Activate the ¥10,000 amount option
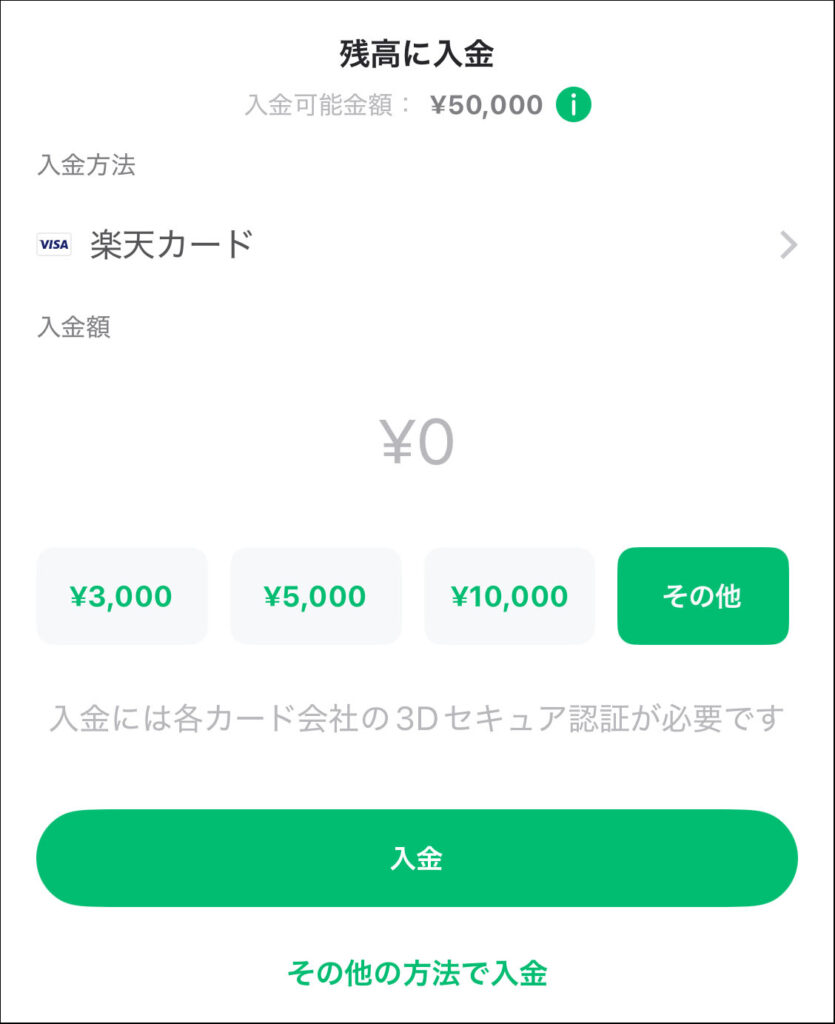Image resolution: width=835 pixels, height=1024 pixels. (510, 596)
